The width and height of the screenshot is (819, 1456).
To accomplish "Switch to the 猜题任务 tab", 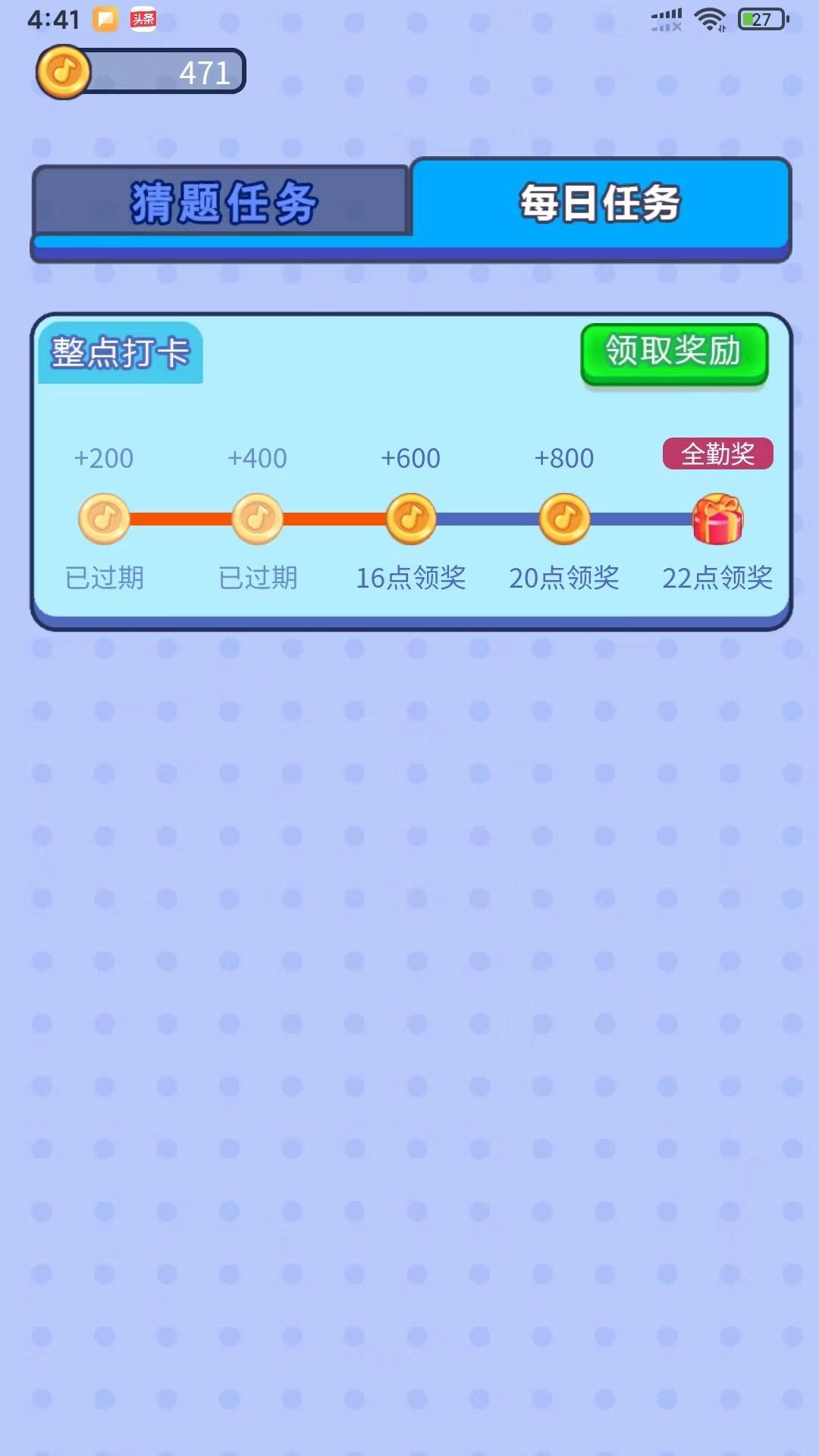I will click(x=222, y=202).
